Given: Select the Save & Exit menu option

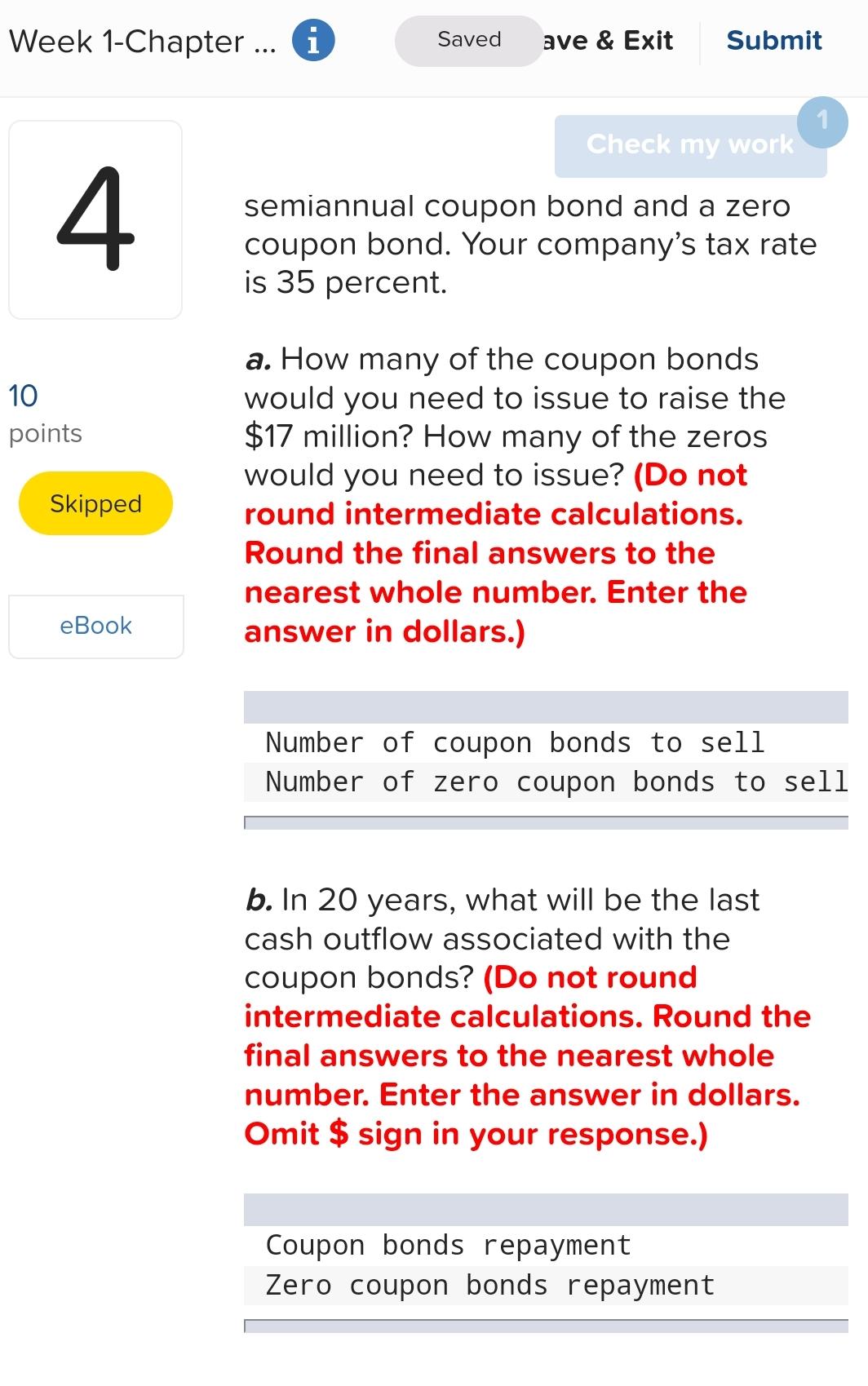Looking at the screenshot, I should tap(607, 40).
